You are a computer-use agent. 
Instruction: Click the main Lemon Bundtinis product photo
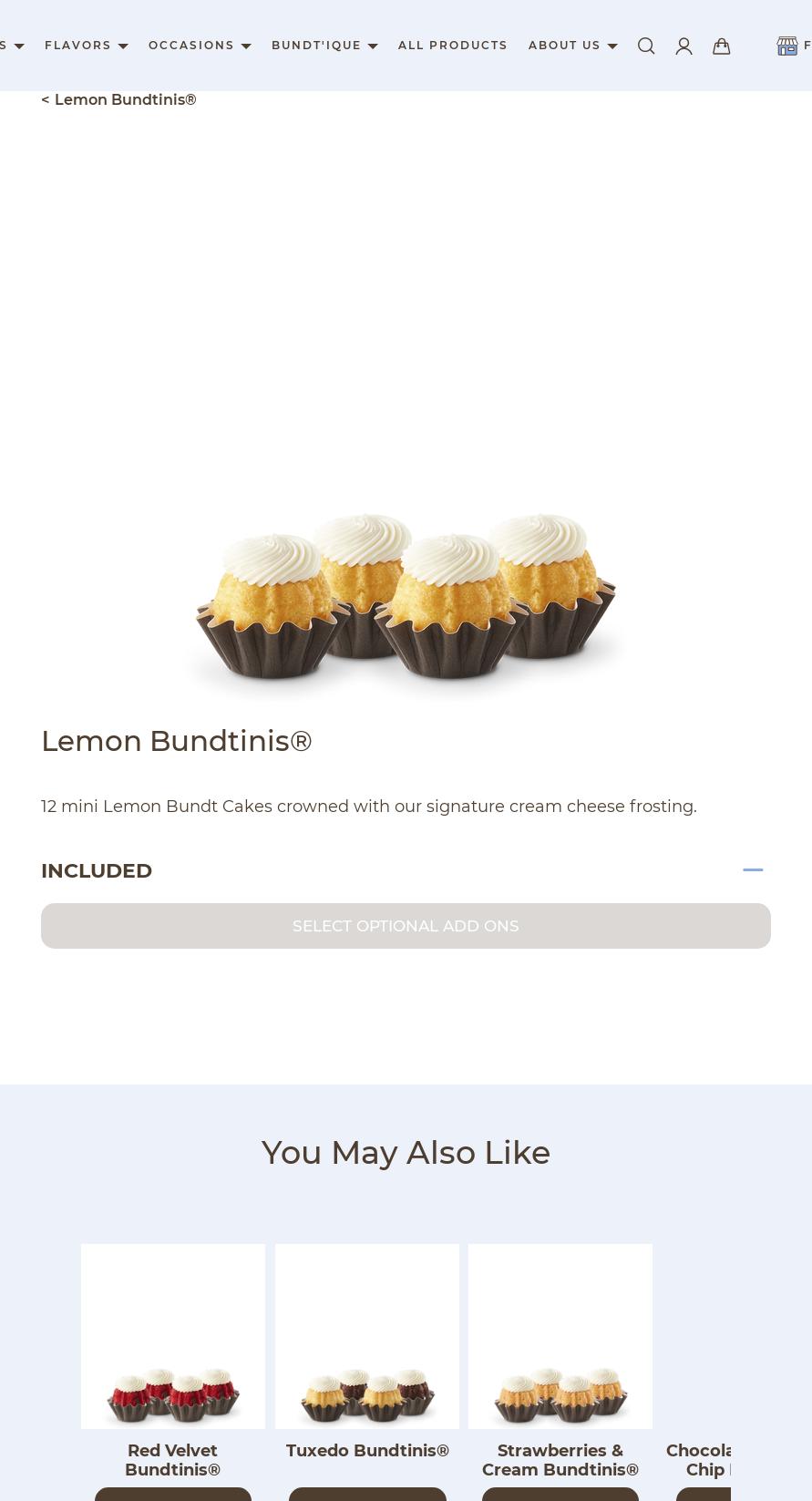click(x=406, y=597)
